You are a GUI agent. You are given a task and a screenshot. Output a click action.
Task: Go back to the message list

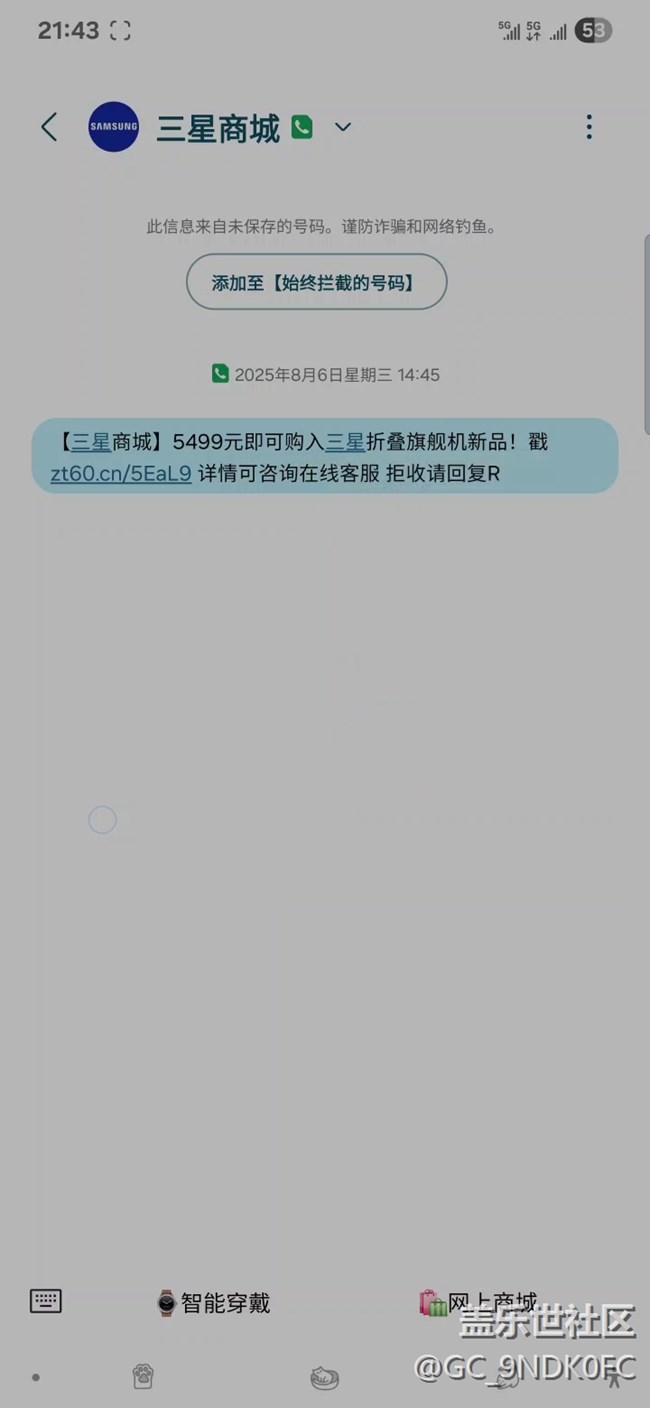coord(49,127)
